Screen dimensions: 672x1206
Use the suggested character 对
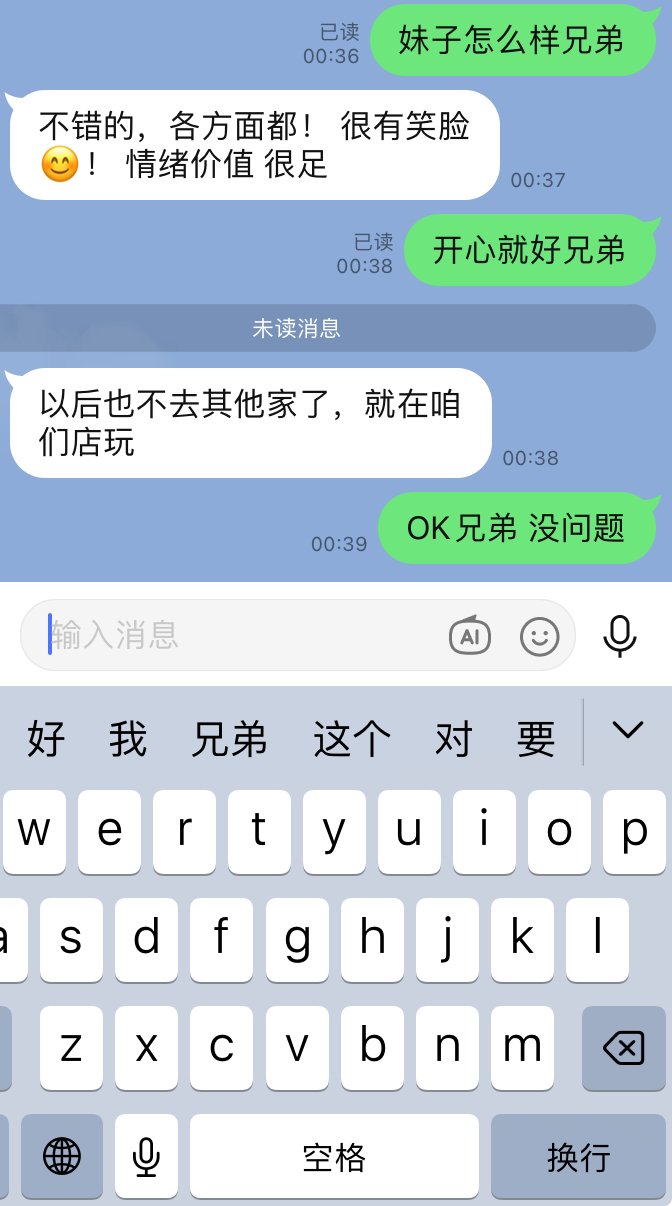coord(453,739)
